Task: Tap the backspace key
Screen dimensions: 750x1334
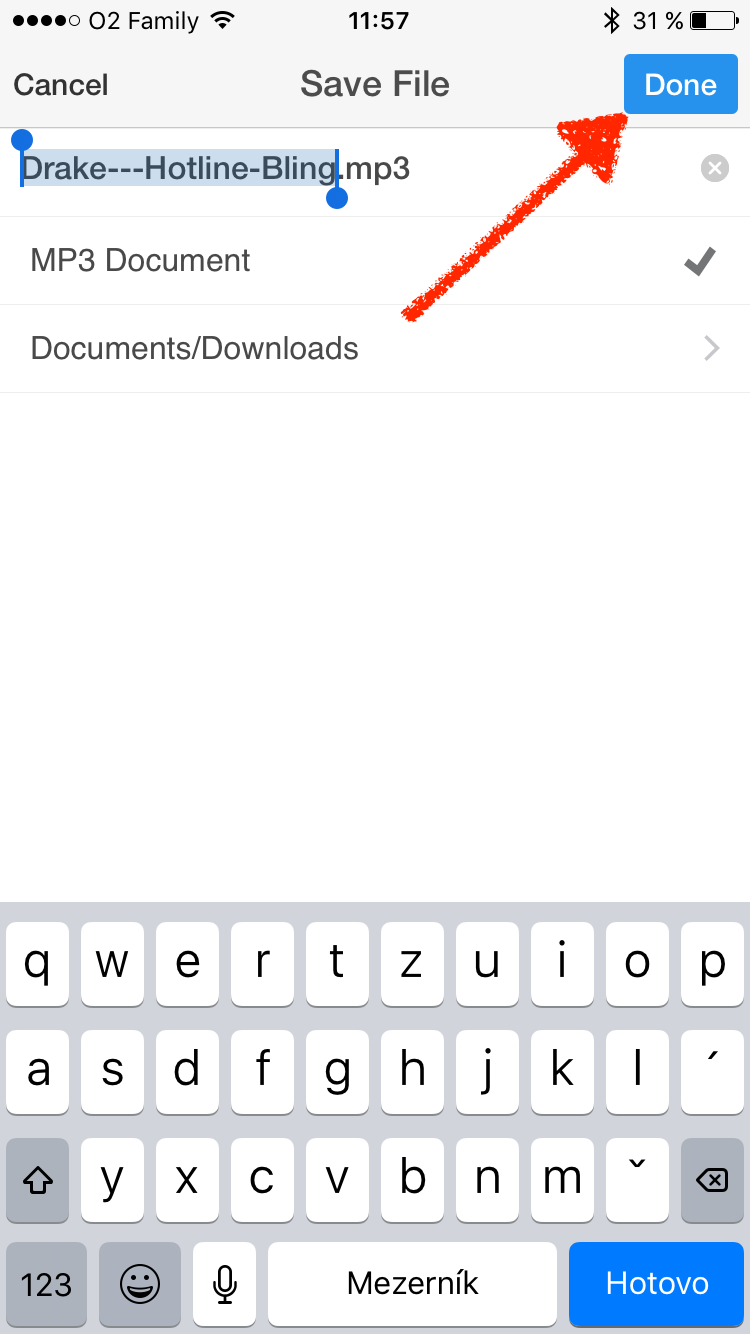Action: 711,1180
